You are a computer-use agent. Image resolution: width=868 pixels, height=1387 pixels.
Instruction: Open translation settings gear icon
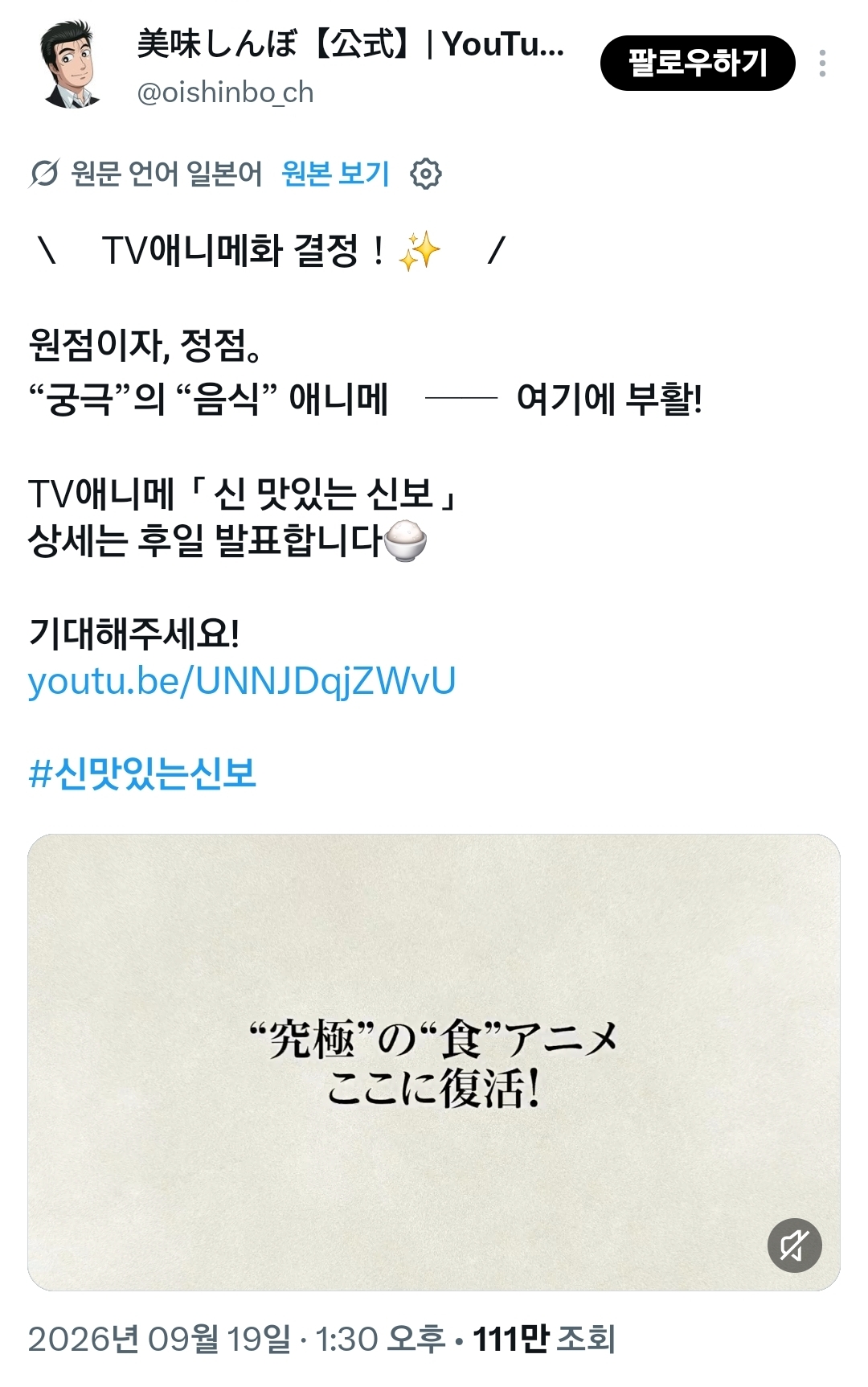(426, 174)
